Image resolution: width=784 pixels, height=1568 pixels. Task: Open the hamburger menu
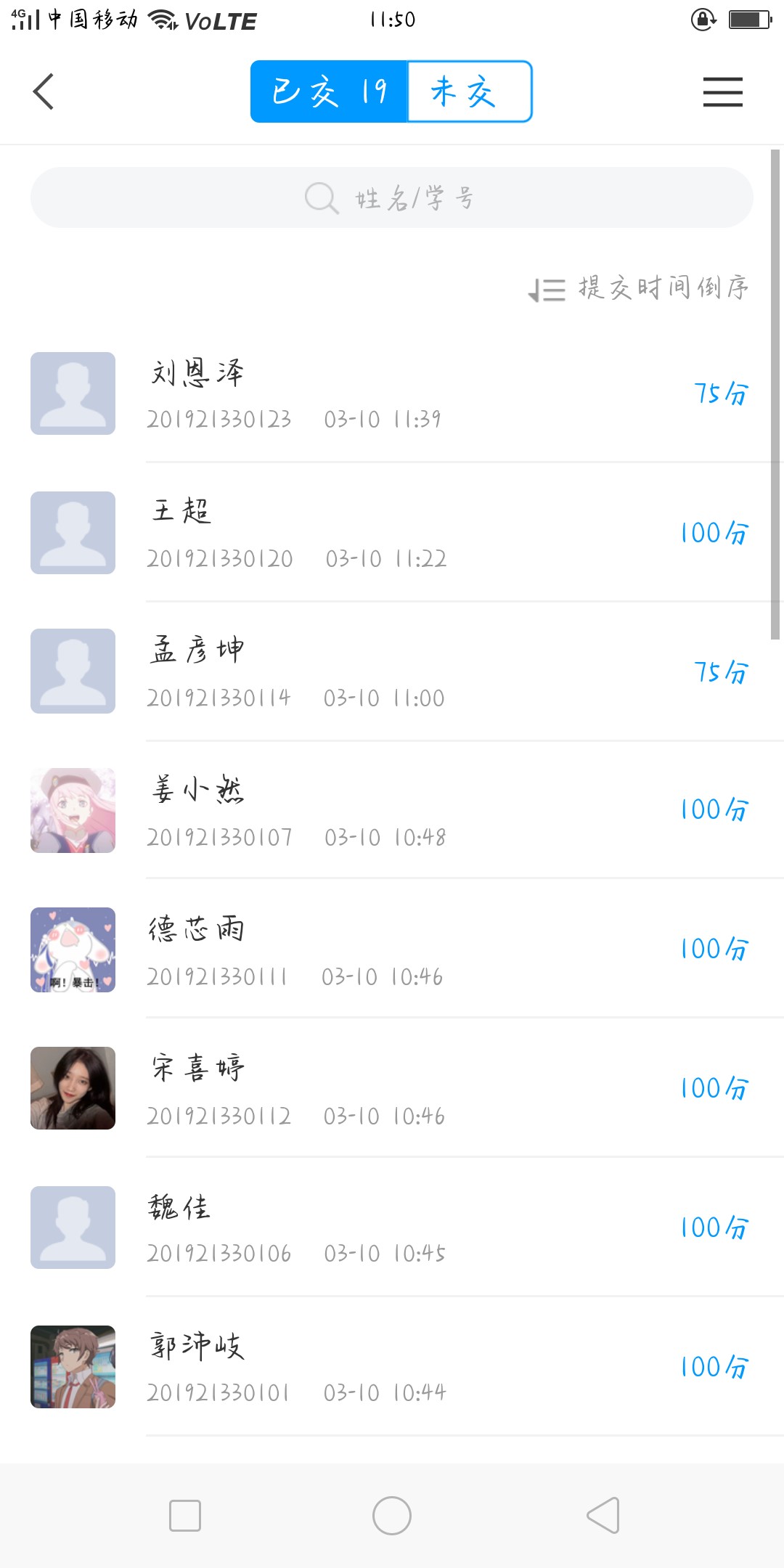(x=722, y=91)
